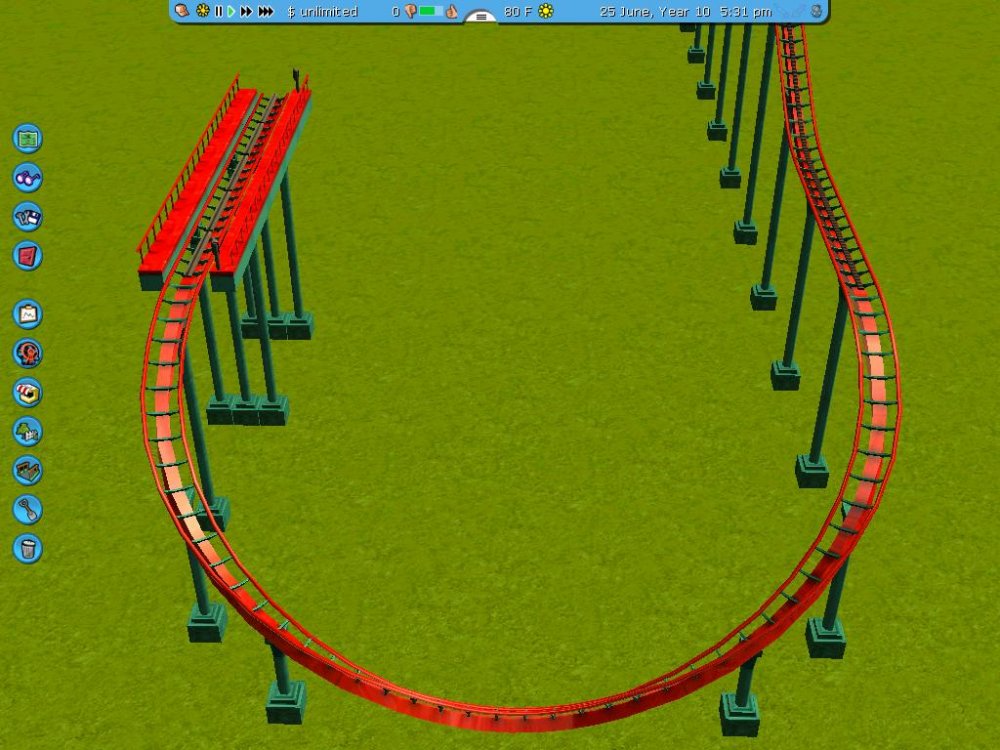Set game speed to normal play
This screenshot has width=1000, height=750.
pos(231,11)
